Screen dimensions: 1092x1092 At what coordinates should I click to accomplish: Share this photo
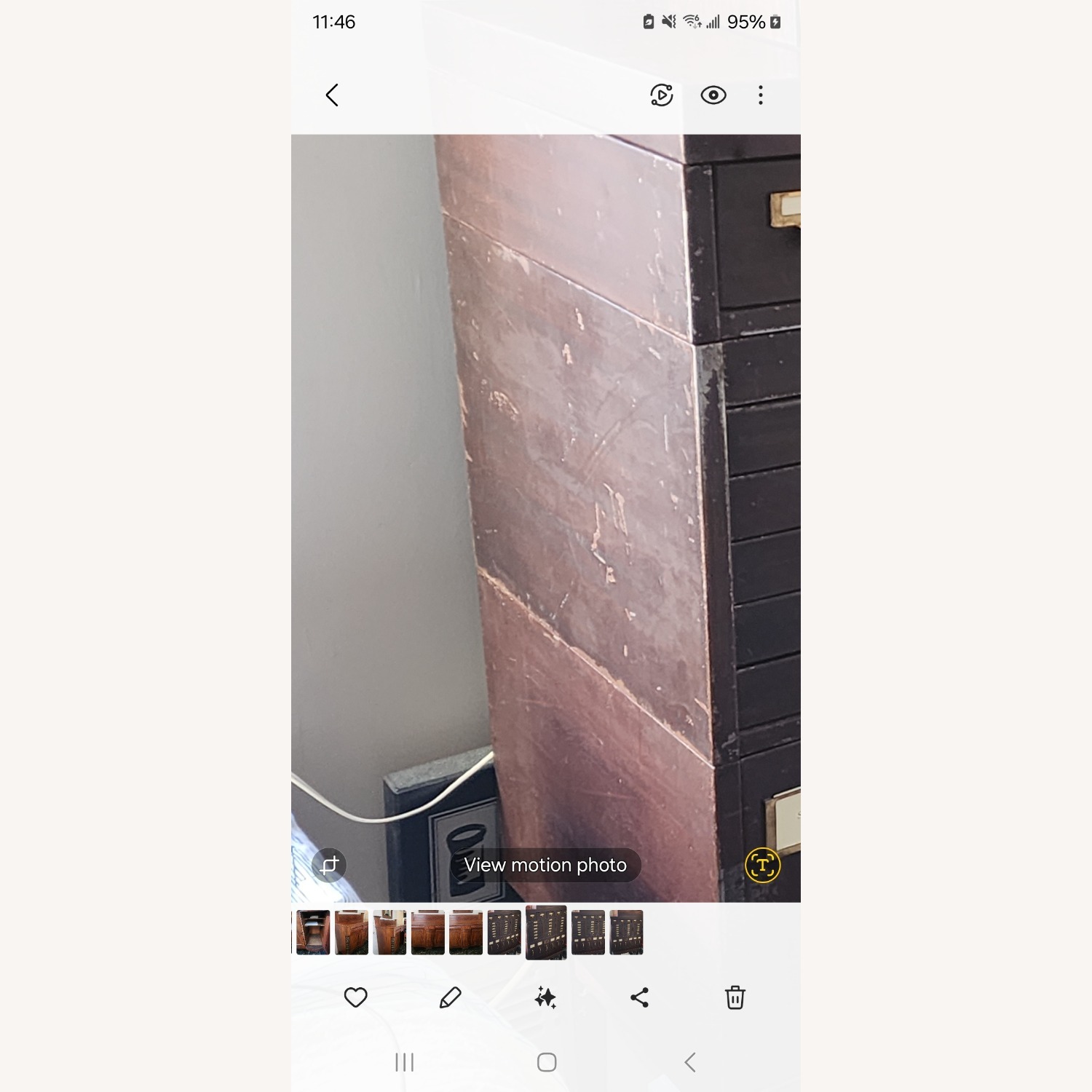[639, 997]
